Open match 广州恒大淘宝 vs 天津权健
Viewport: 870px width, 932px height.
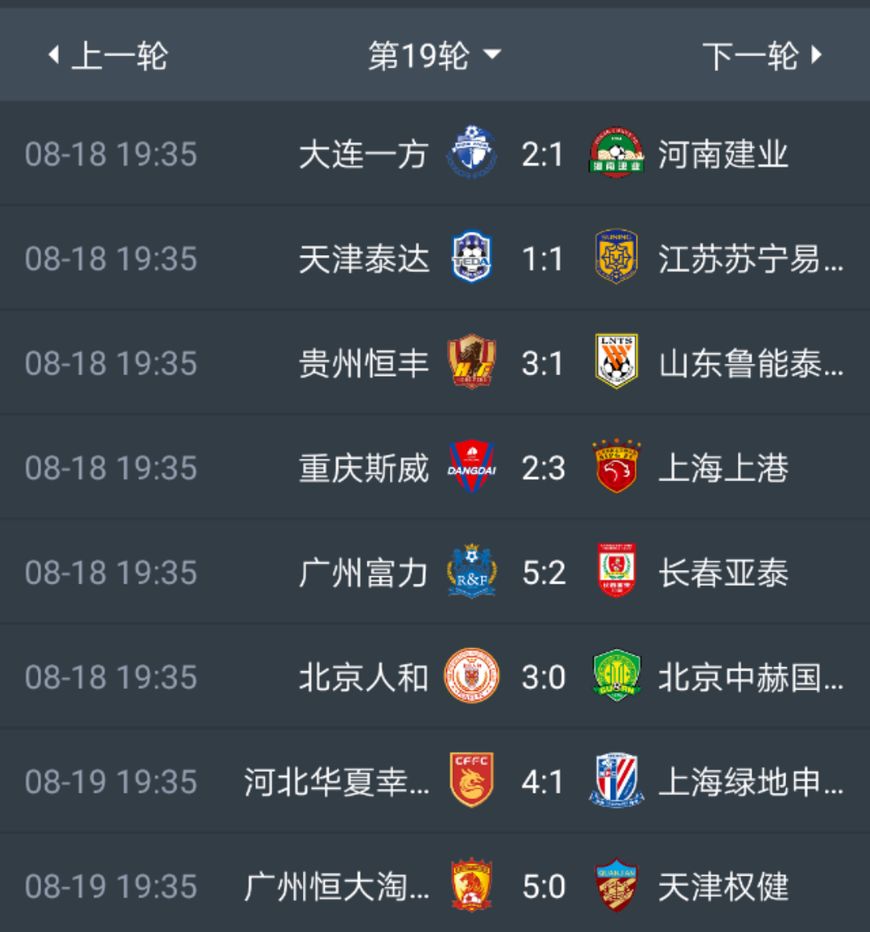click(x=543, y=886)
